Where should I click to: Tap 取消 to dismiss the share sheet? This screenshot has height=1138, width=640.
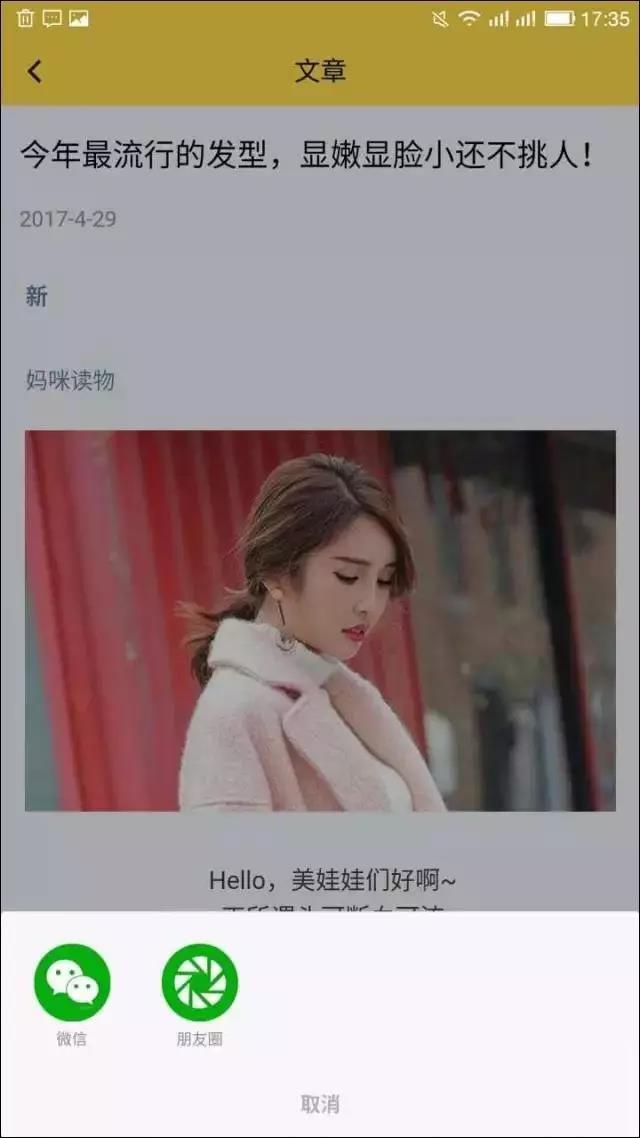[320, 1103]
